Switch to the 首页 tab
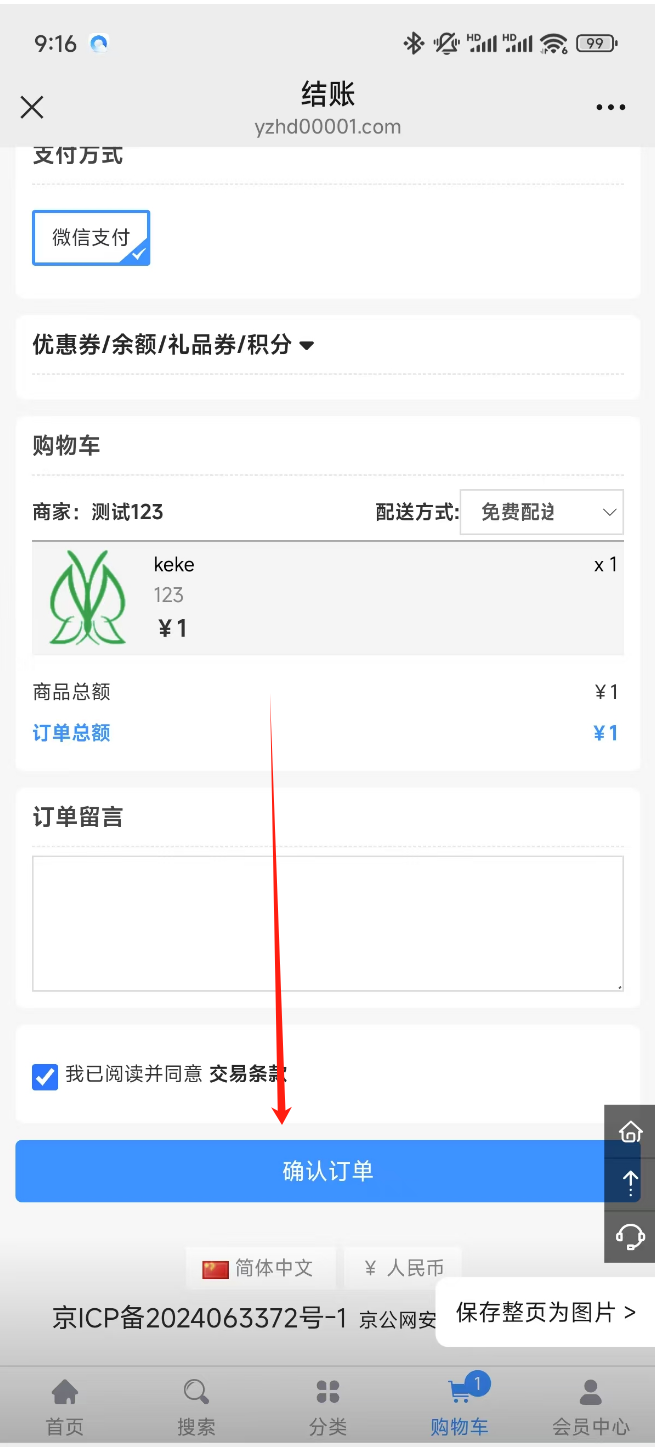 click(65, 1407)
